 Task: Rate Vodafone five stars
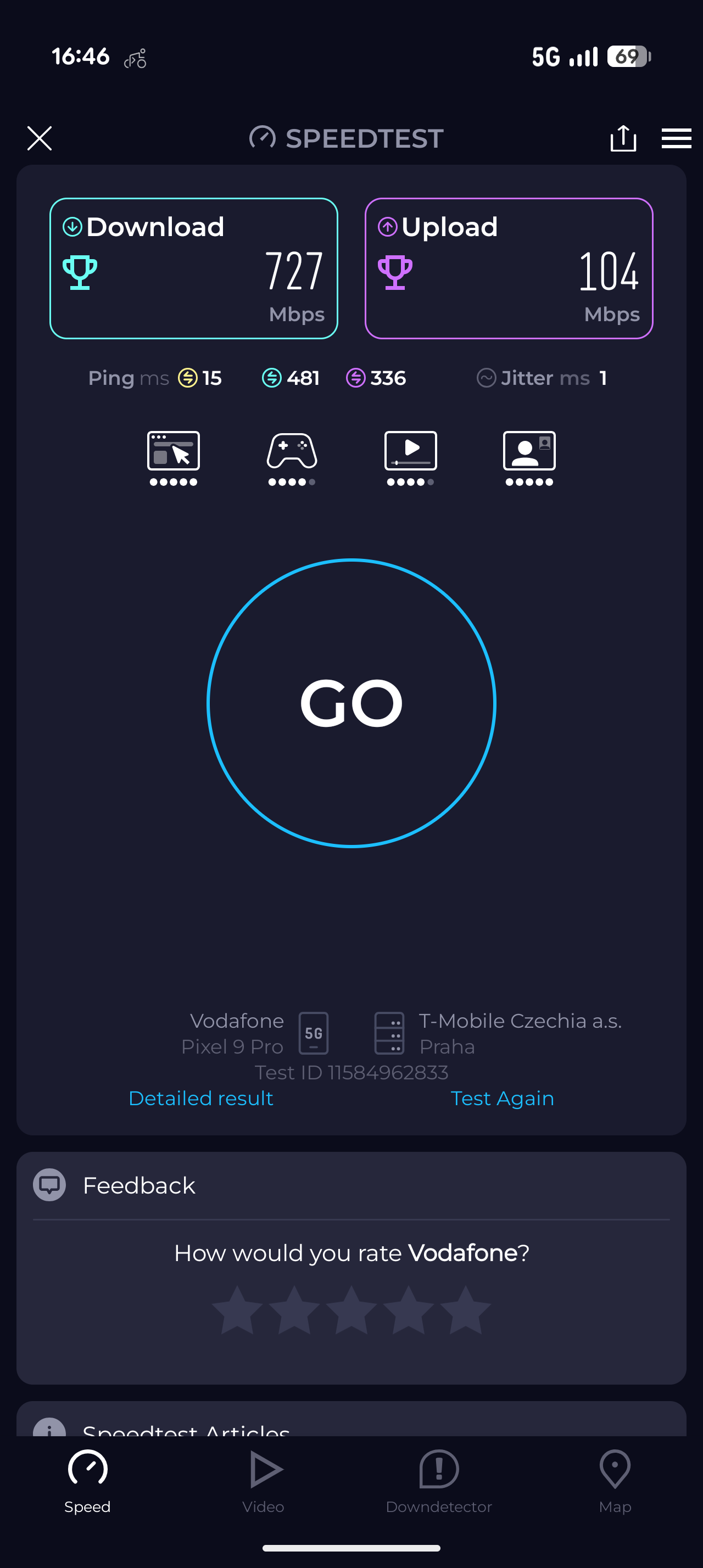(x=466, y=1310)
